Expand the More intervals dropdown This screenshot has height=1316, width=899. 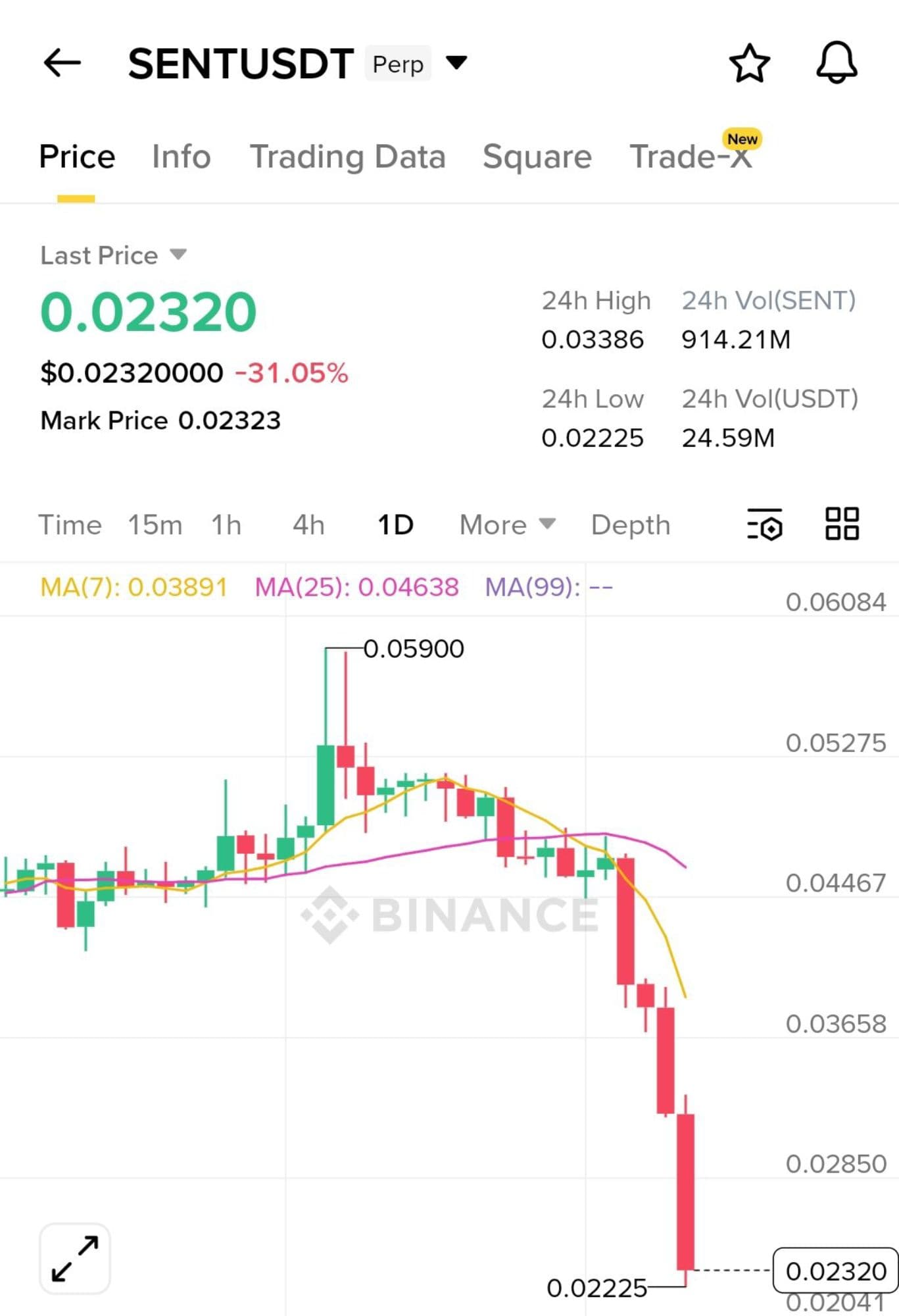tap(507, 525)
